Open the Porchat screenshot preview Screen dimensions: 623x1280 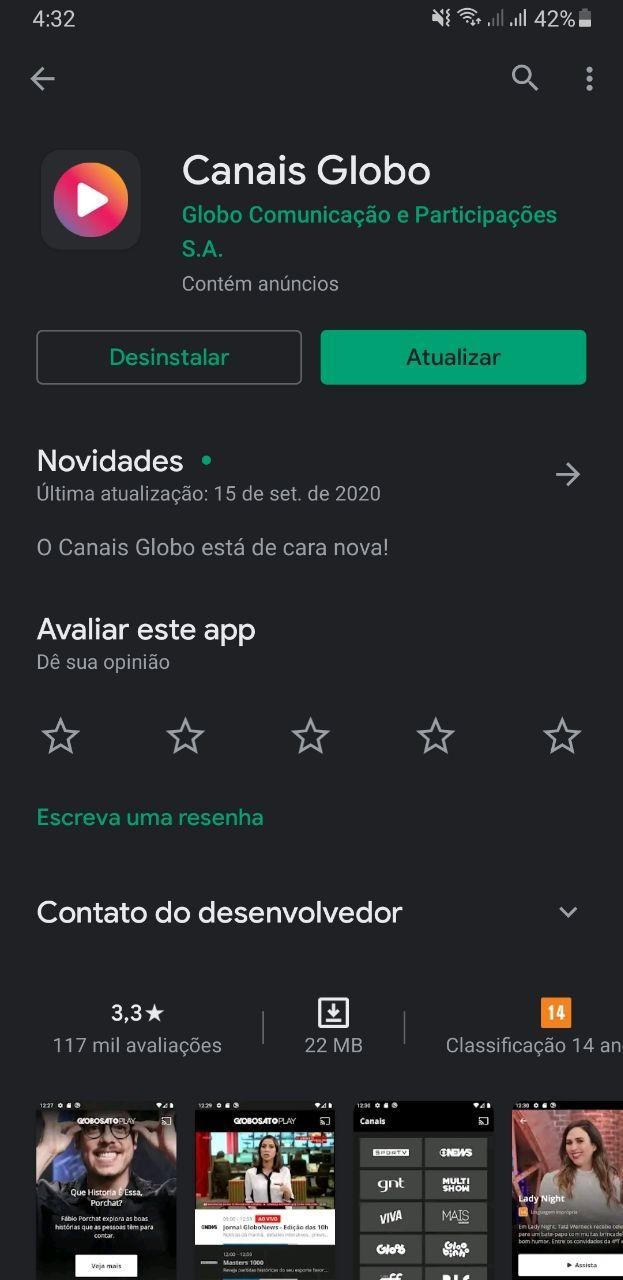(106, 1190)
